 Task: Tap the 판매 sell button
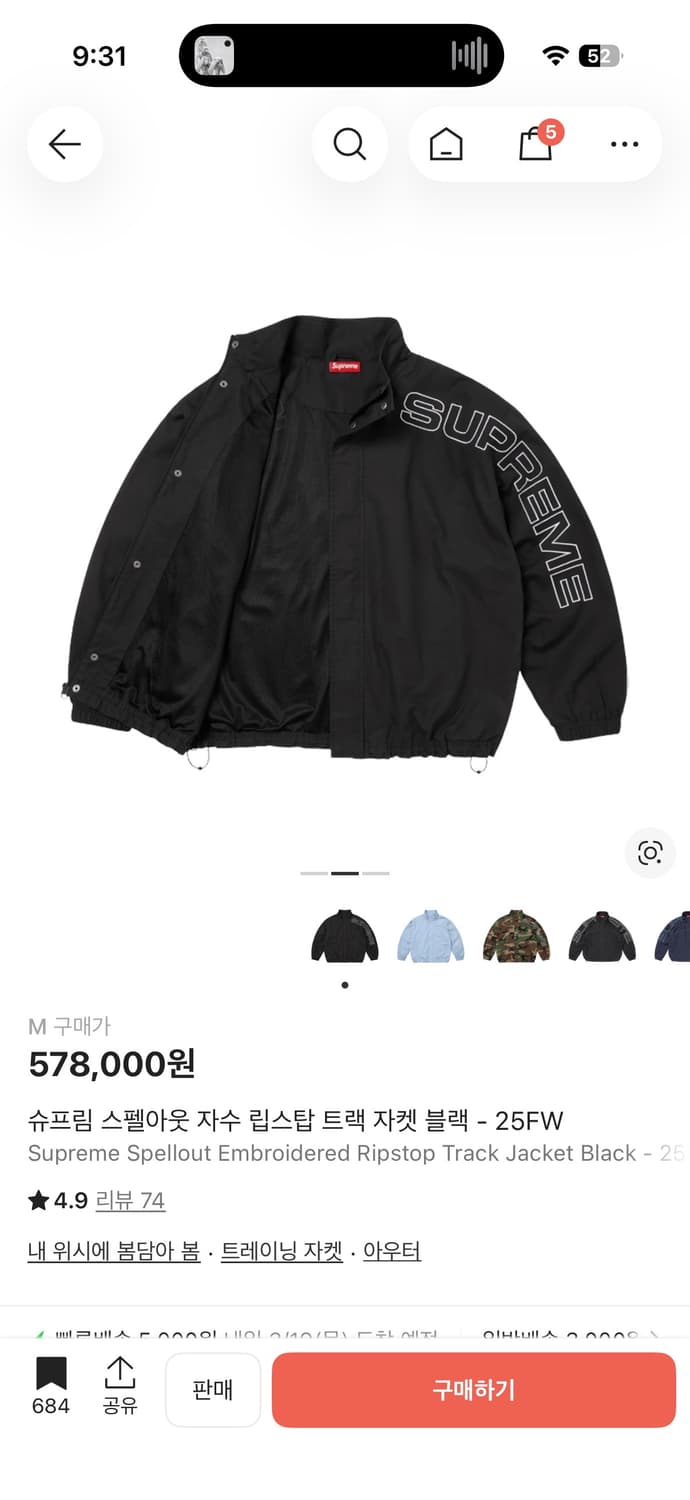[x=213, y=1390]
